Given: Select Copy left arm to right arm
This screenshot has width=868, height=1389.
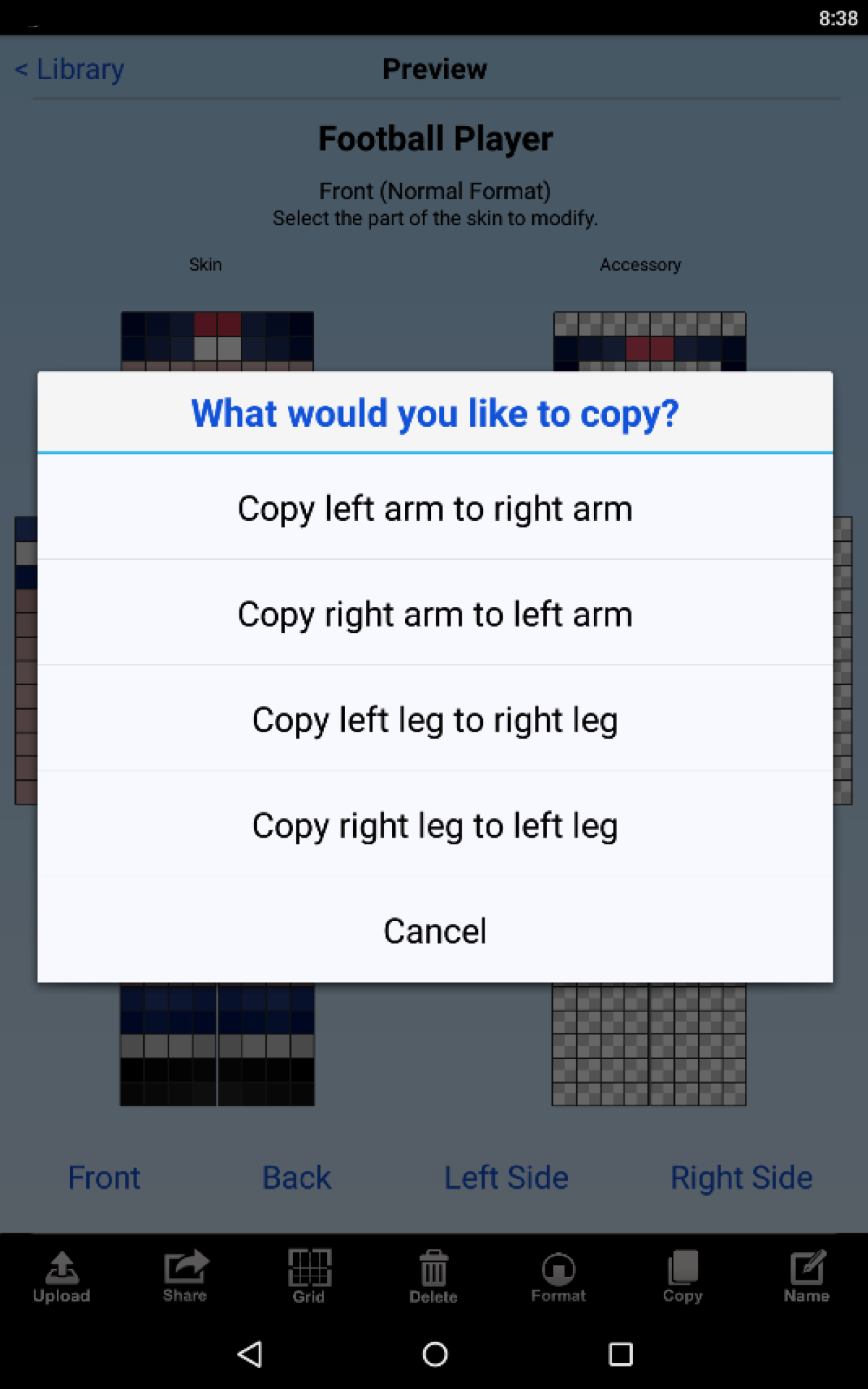Looking at the screenshot, I should pyautogui.click(x=435, y=508).
